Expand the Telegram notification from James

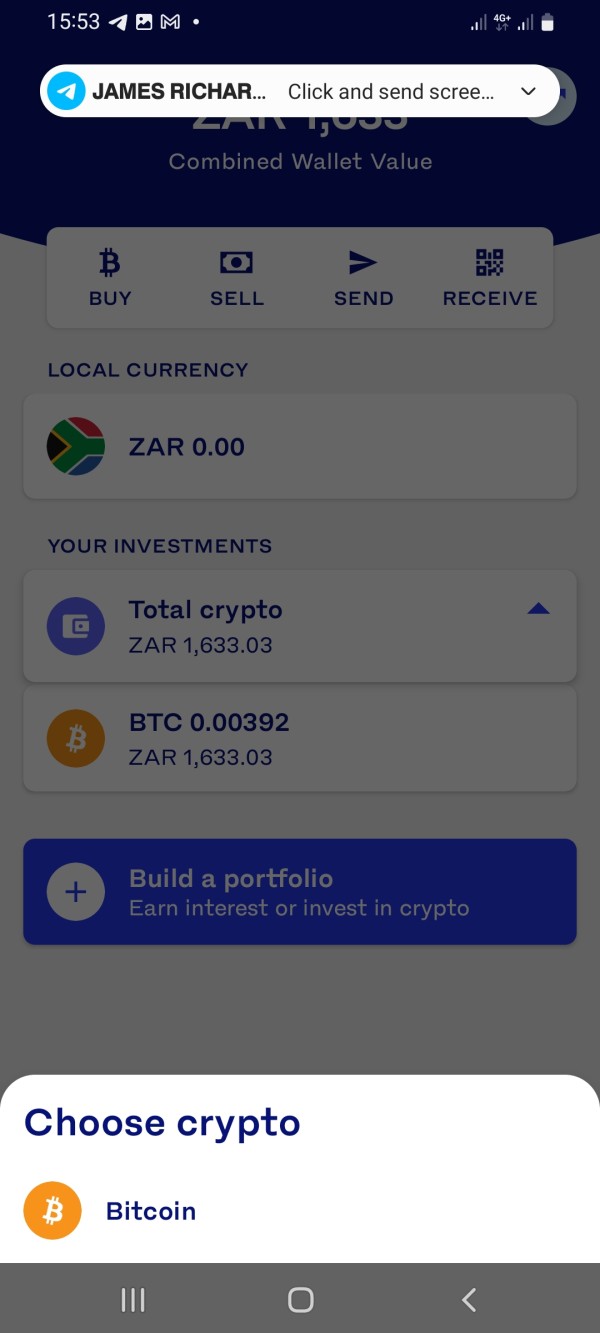[x=529, y=92]
